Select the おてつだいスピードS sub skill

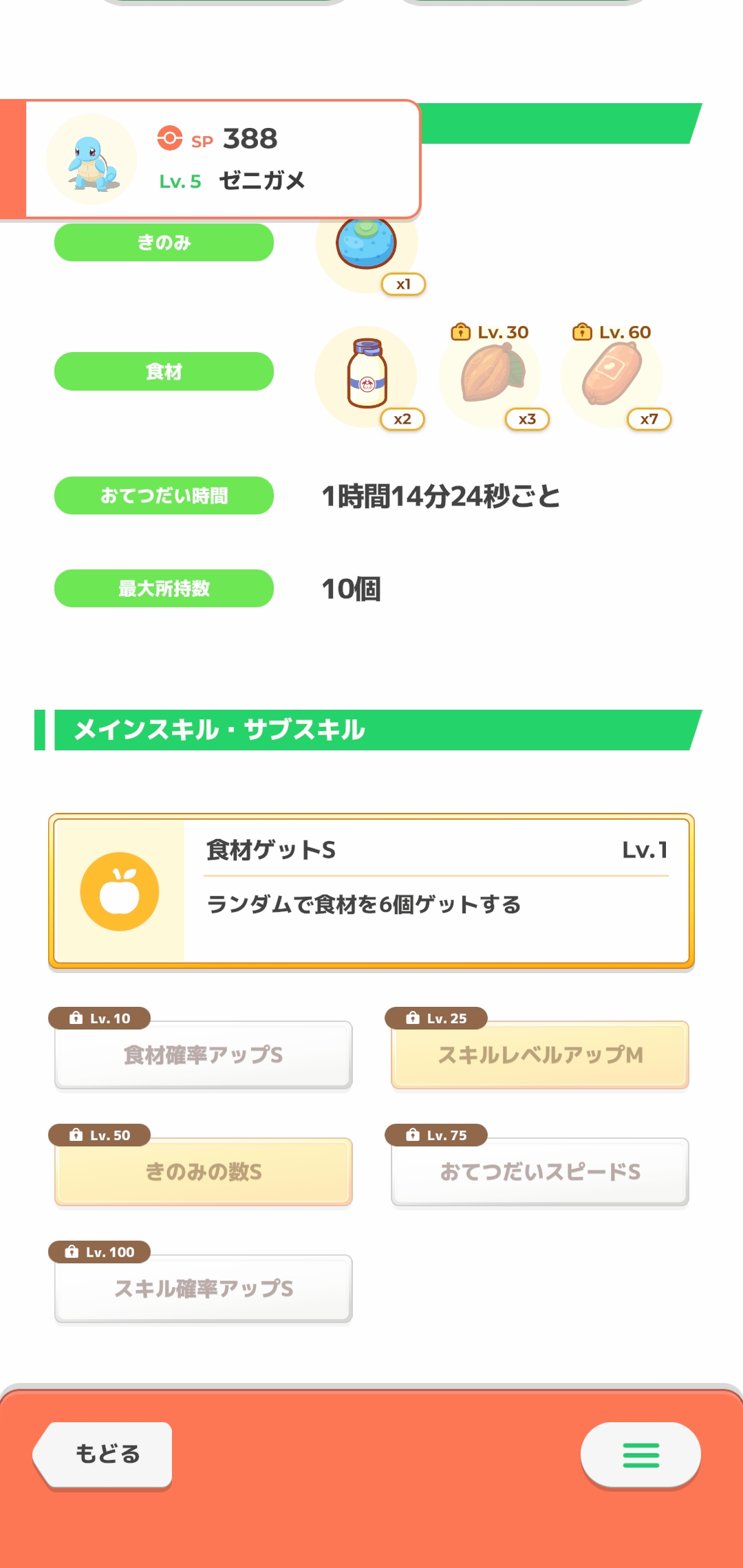click(540, 1171)
